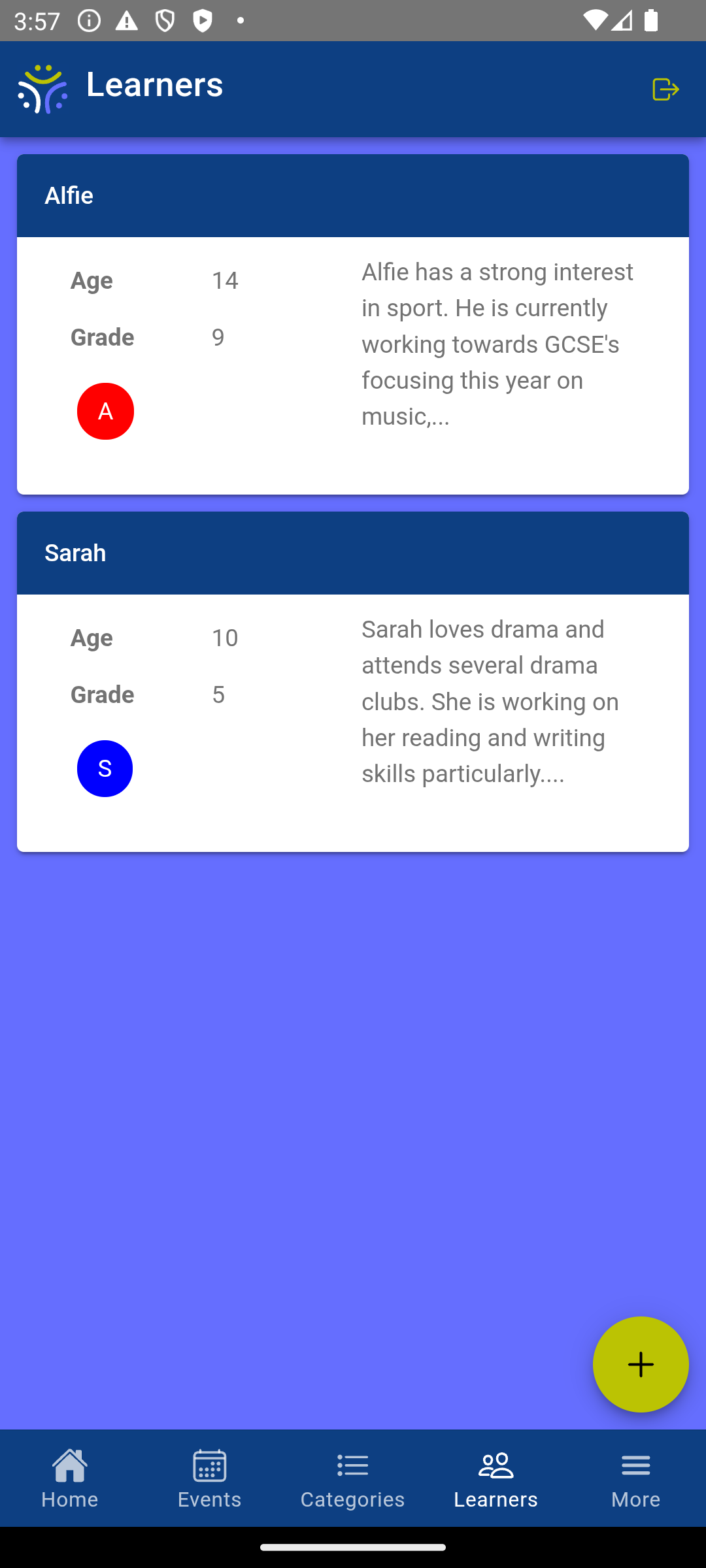Go to the Home tab

click(x=70, y=1479)
